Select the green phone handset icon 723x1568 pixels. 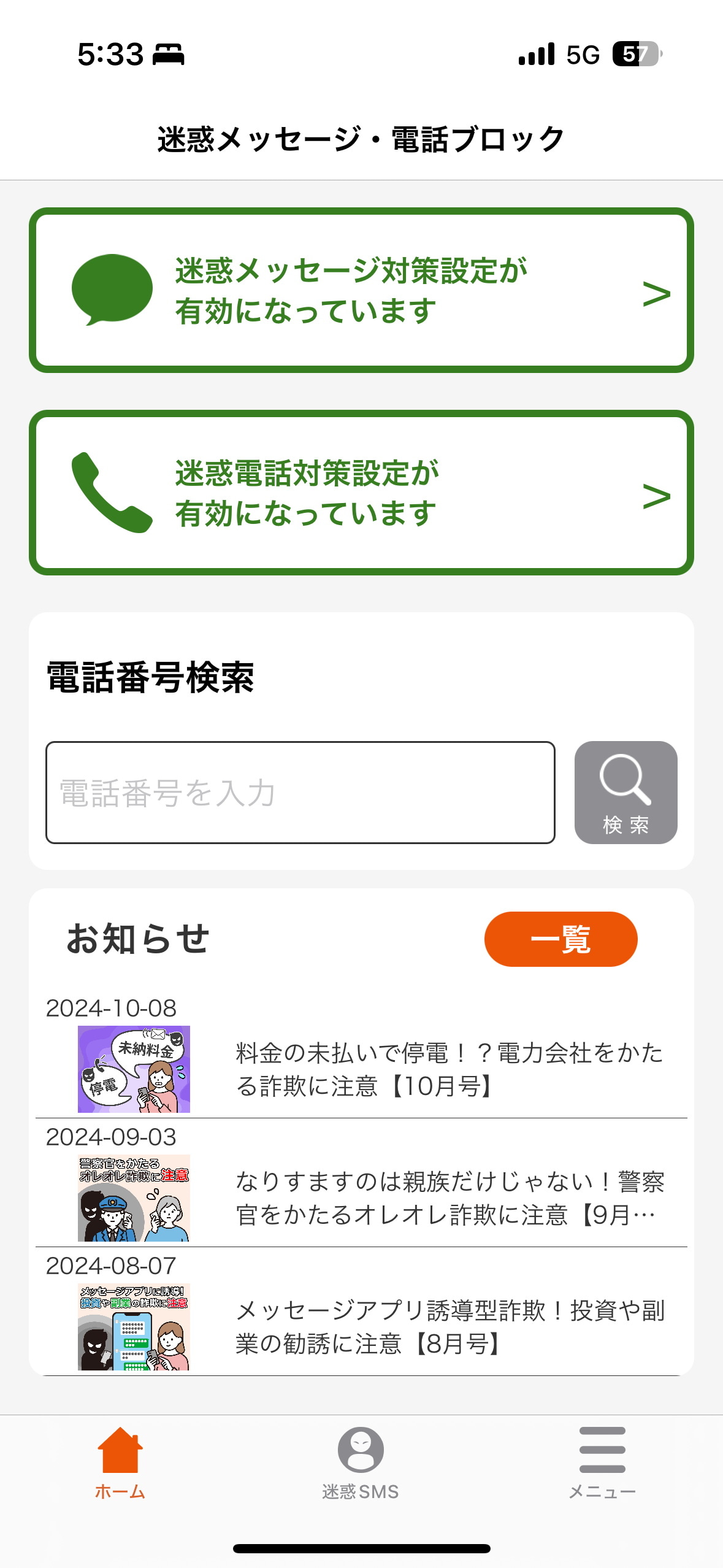click(111, 494)
